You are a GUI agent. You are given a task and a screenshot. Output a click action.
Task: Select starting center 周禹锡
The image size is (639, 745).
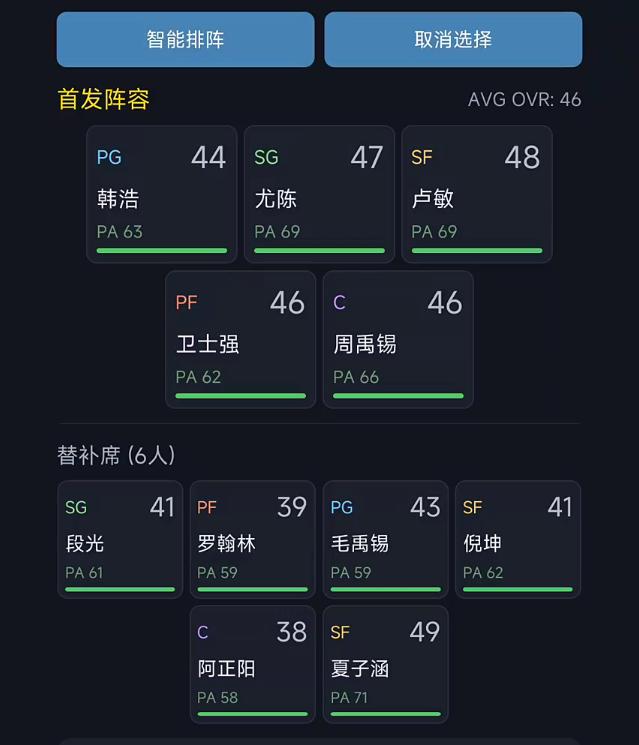point(398,339)
